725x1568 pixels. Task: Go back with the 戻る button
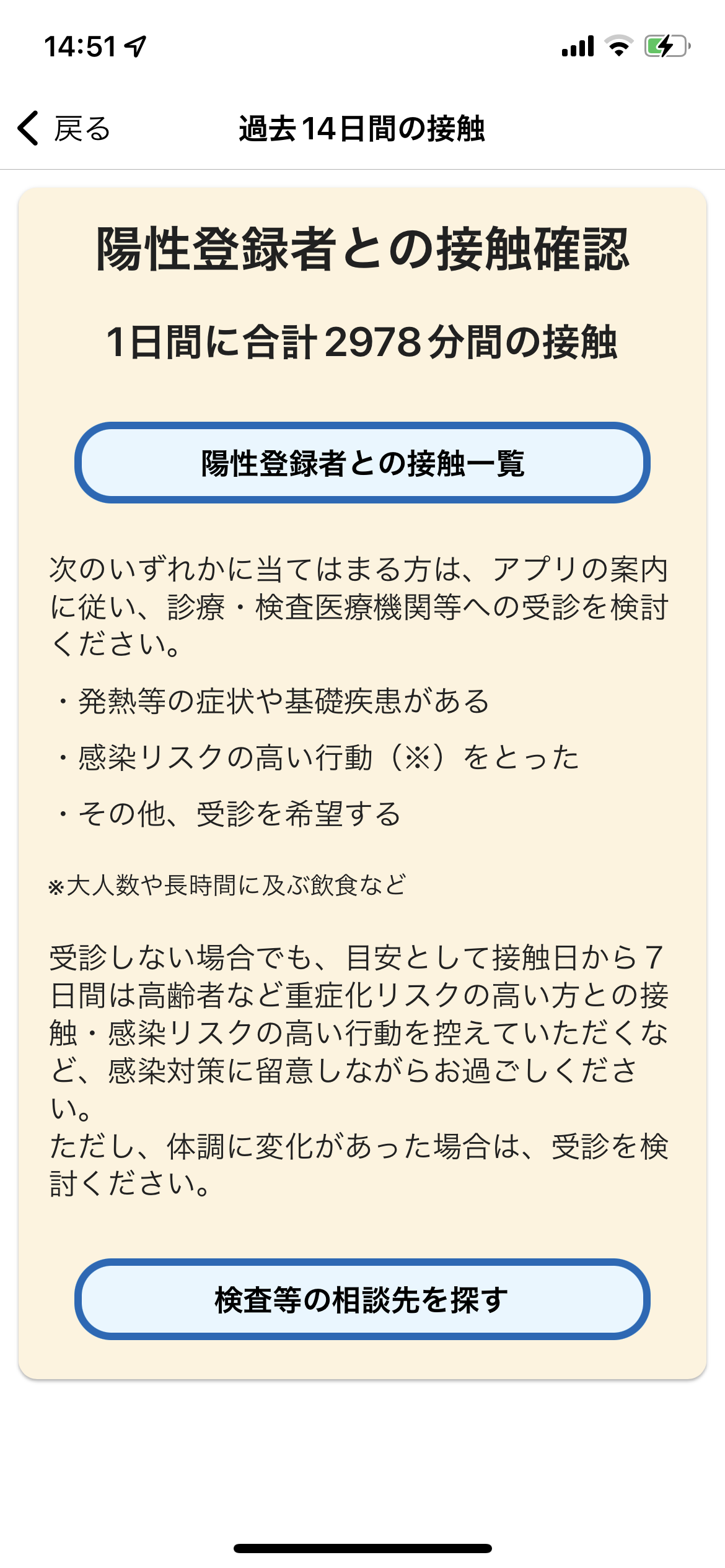[64, 129]
